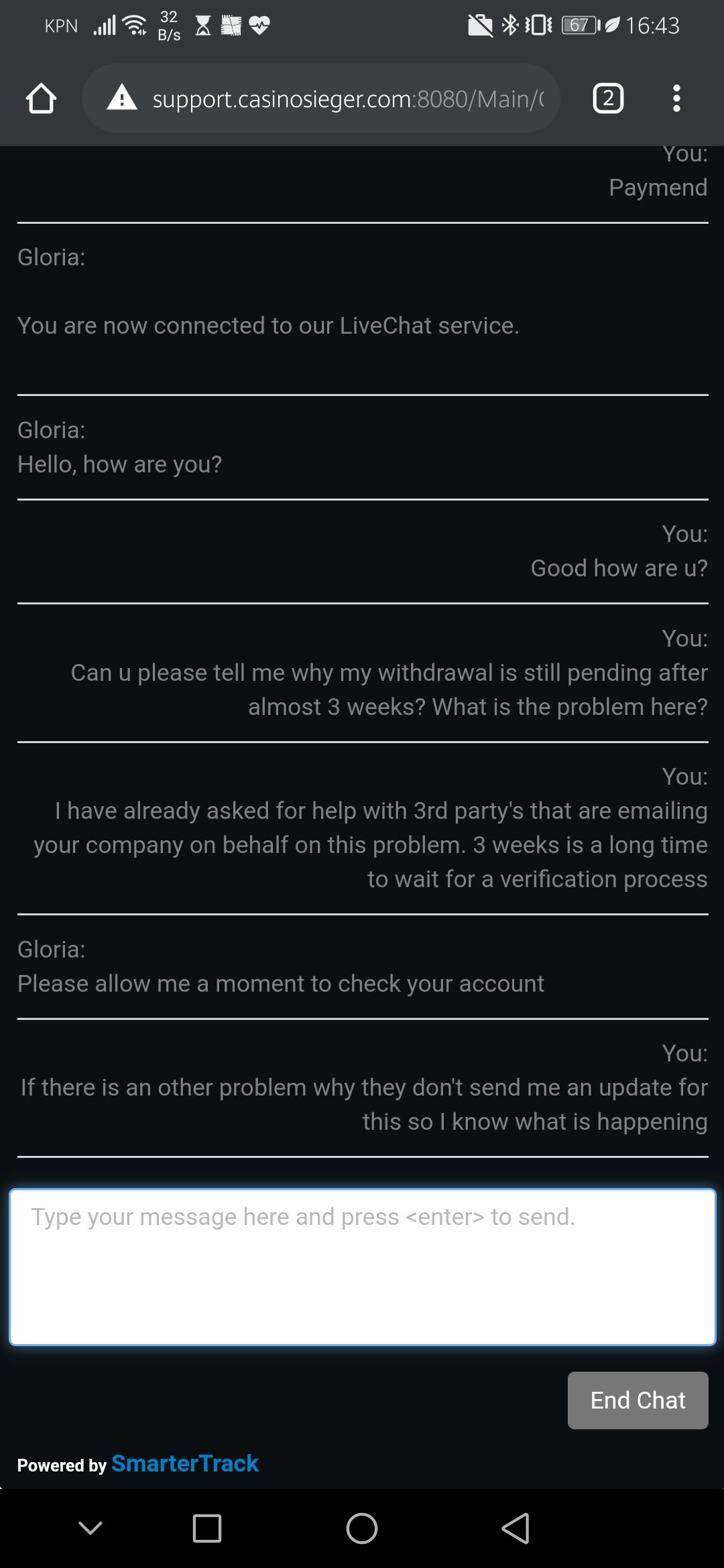Open recent apps from the navigation bar
724x1568 pixels.
tap(207, 1528)
